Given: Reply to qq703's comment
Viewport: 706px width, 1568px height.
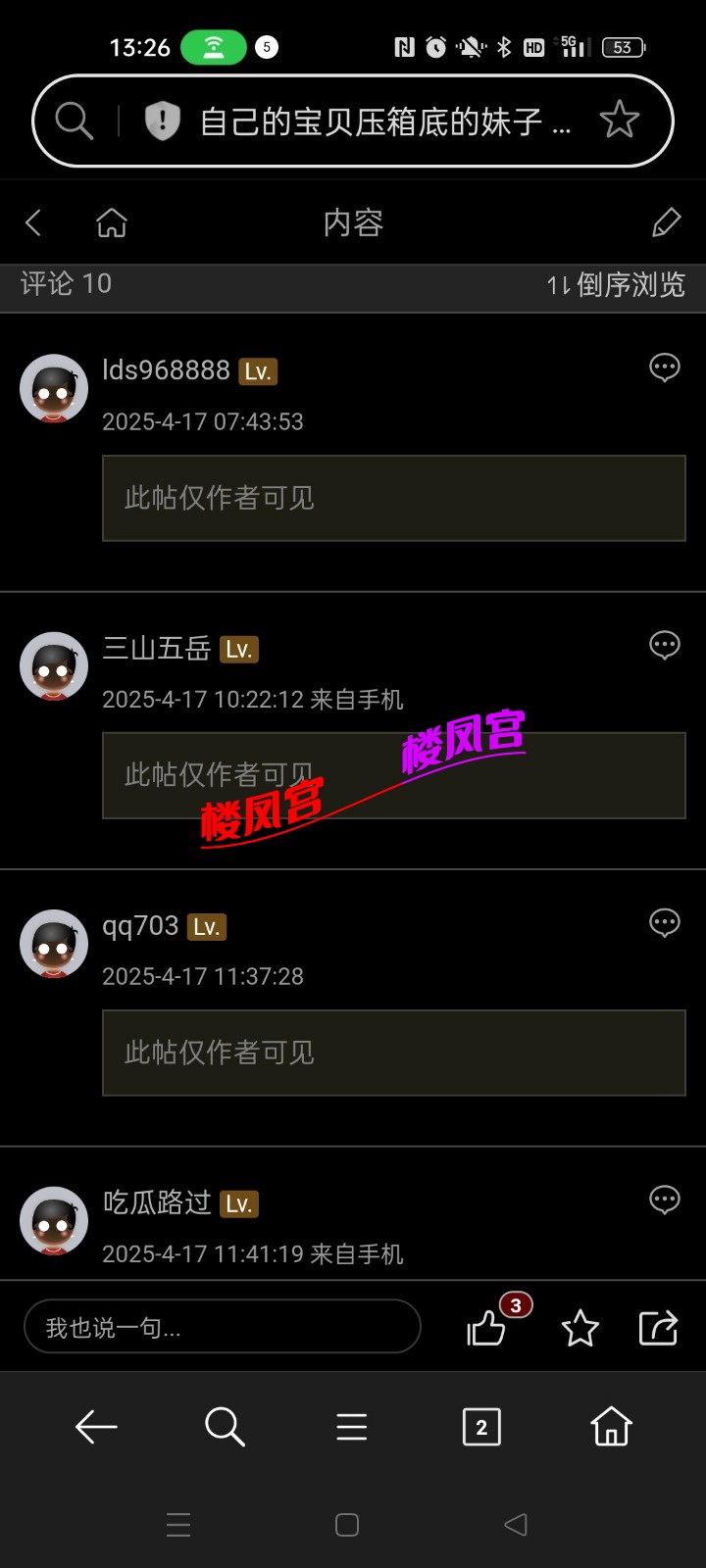Looking at the screenshot, I should (664, 922).
